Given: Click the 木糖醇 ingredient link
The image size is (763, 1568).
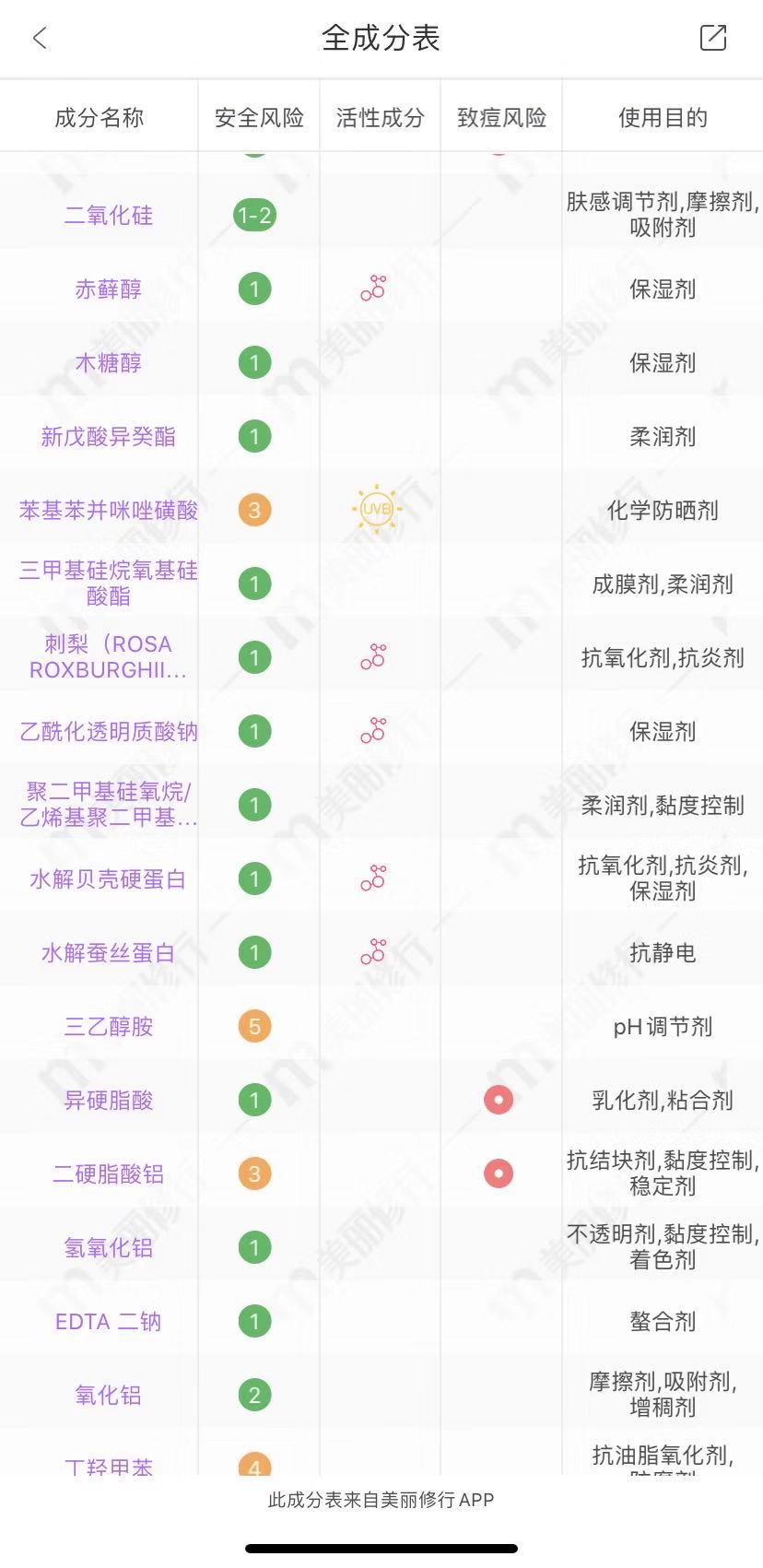Looking at the screenshot, I should point(107,363).
